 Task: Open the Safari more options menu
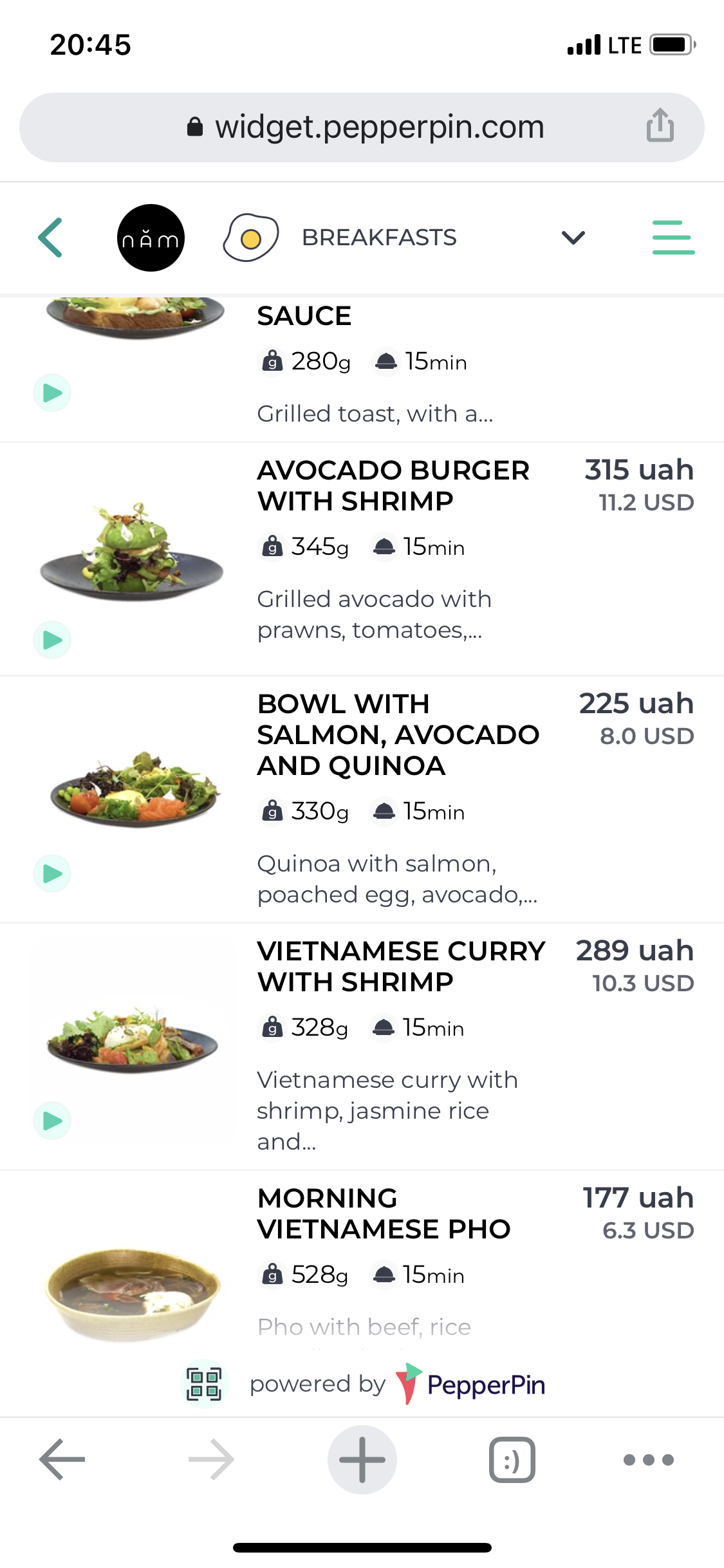pyautogui.click(x=649, y=1460)
